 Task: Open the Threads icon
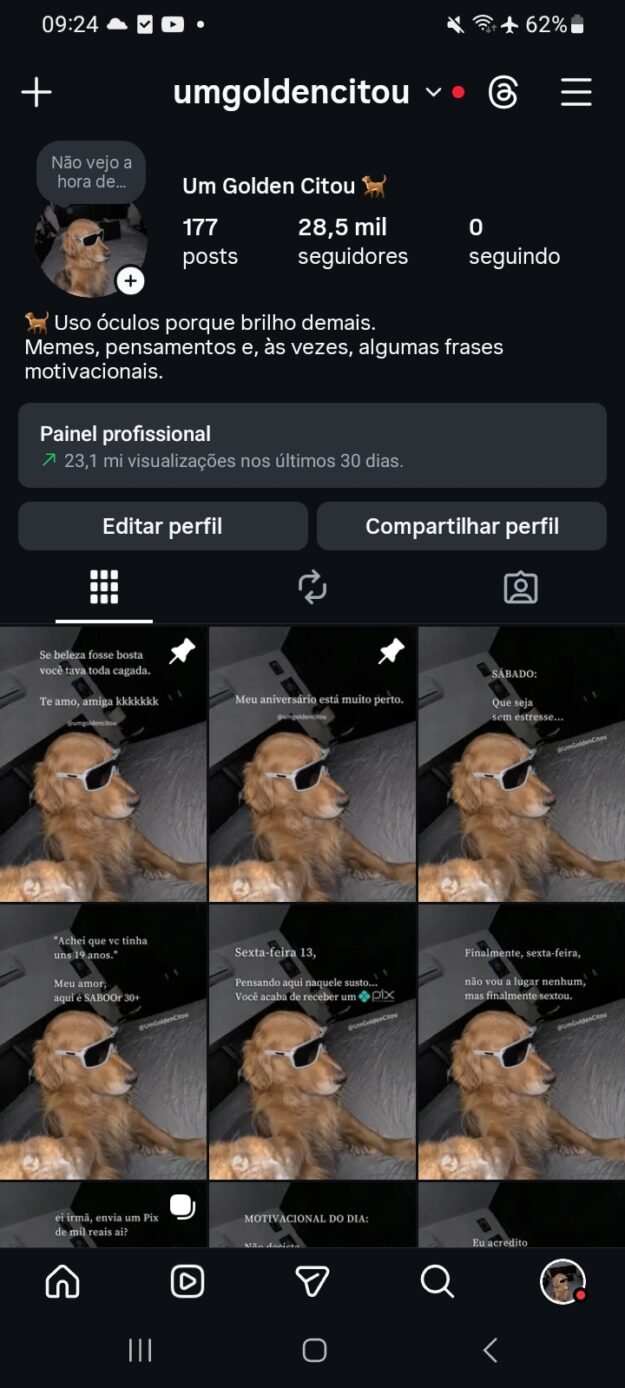click(503, 93)
